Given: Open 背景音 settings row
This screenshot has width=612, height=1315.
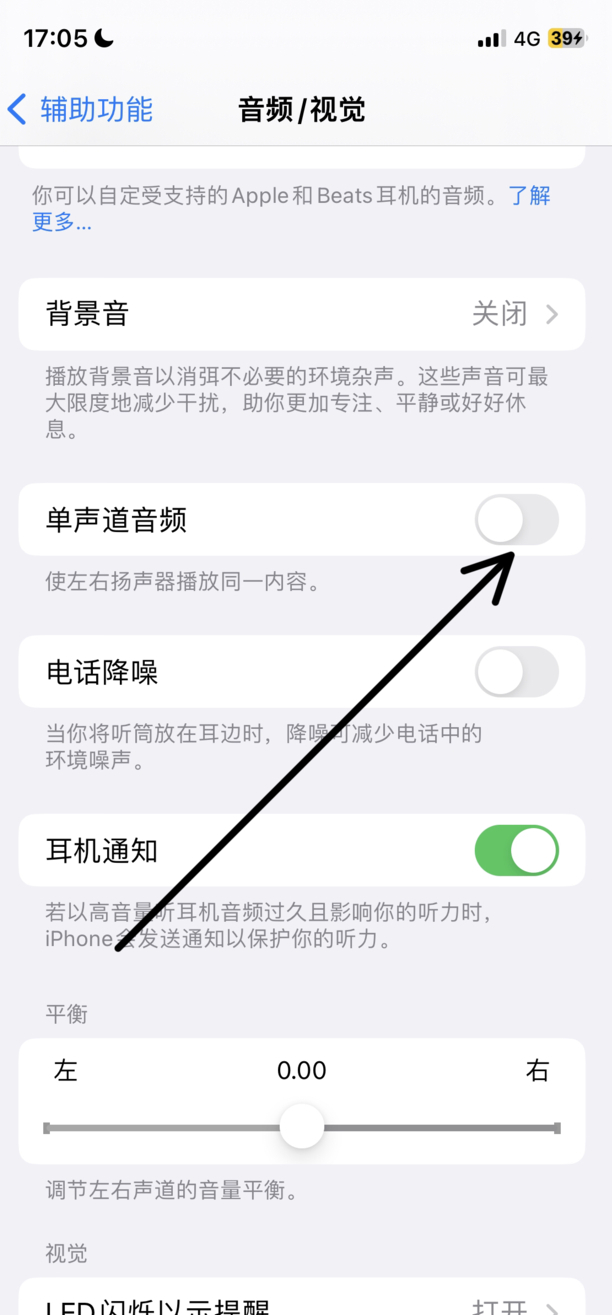Looking at the screenshot, I should pyautogui.click(x=301, y=314).
